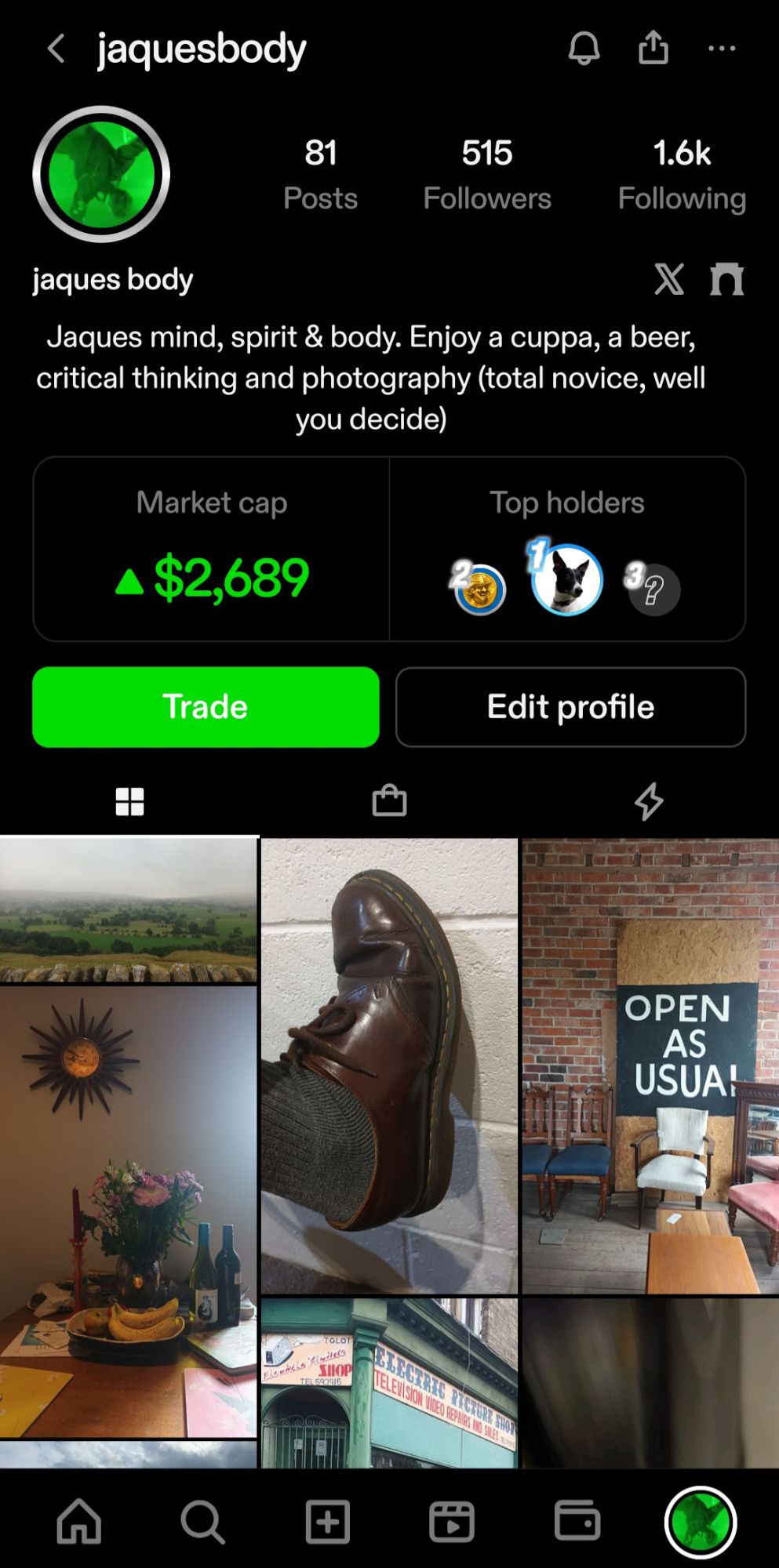Open the Top holders card
The width and height of the screenshot is (779, 1568).
point(567,549)
